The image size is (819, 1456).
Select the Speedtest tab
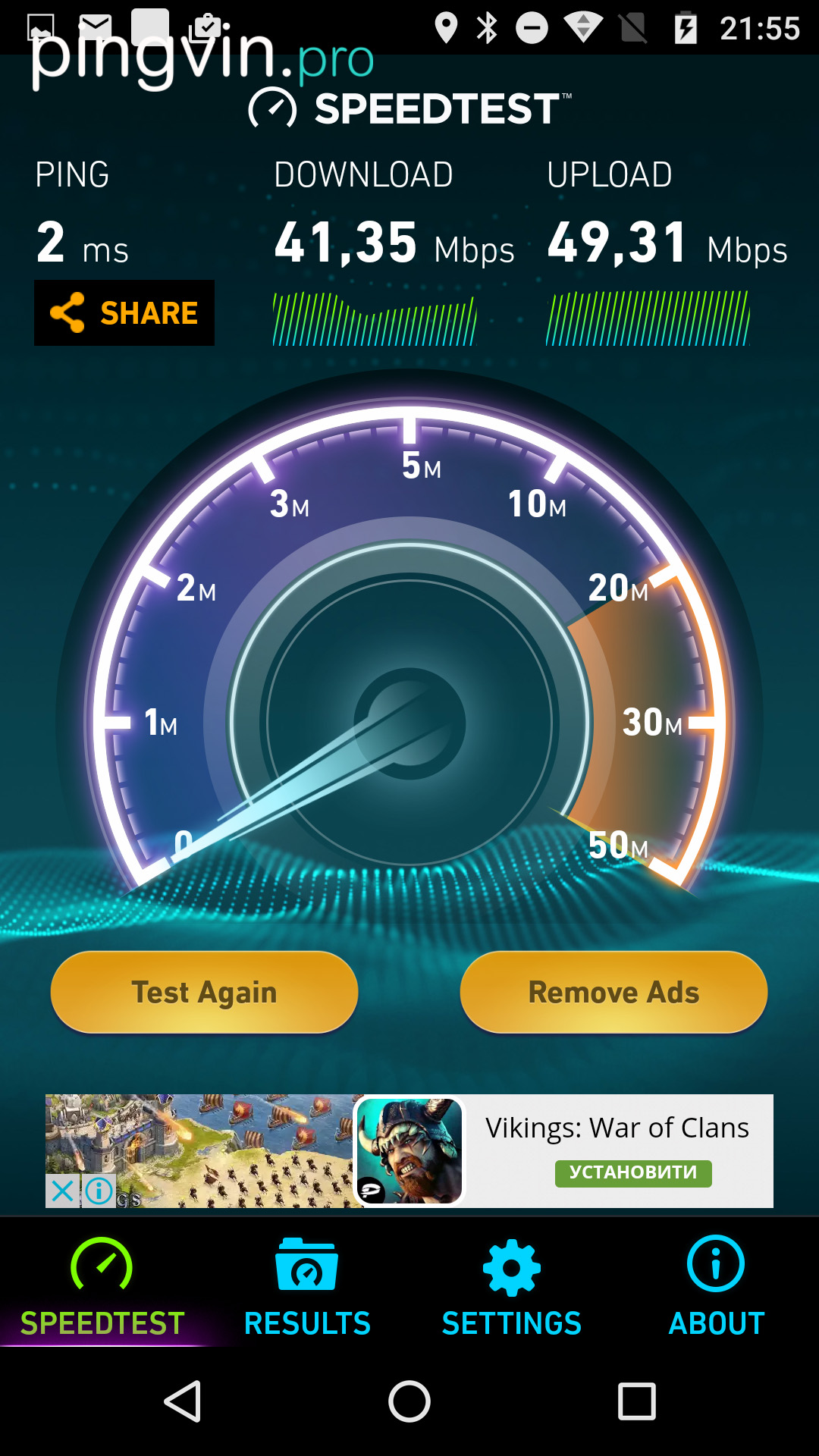[102, 1288]
